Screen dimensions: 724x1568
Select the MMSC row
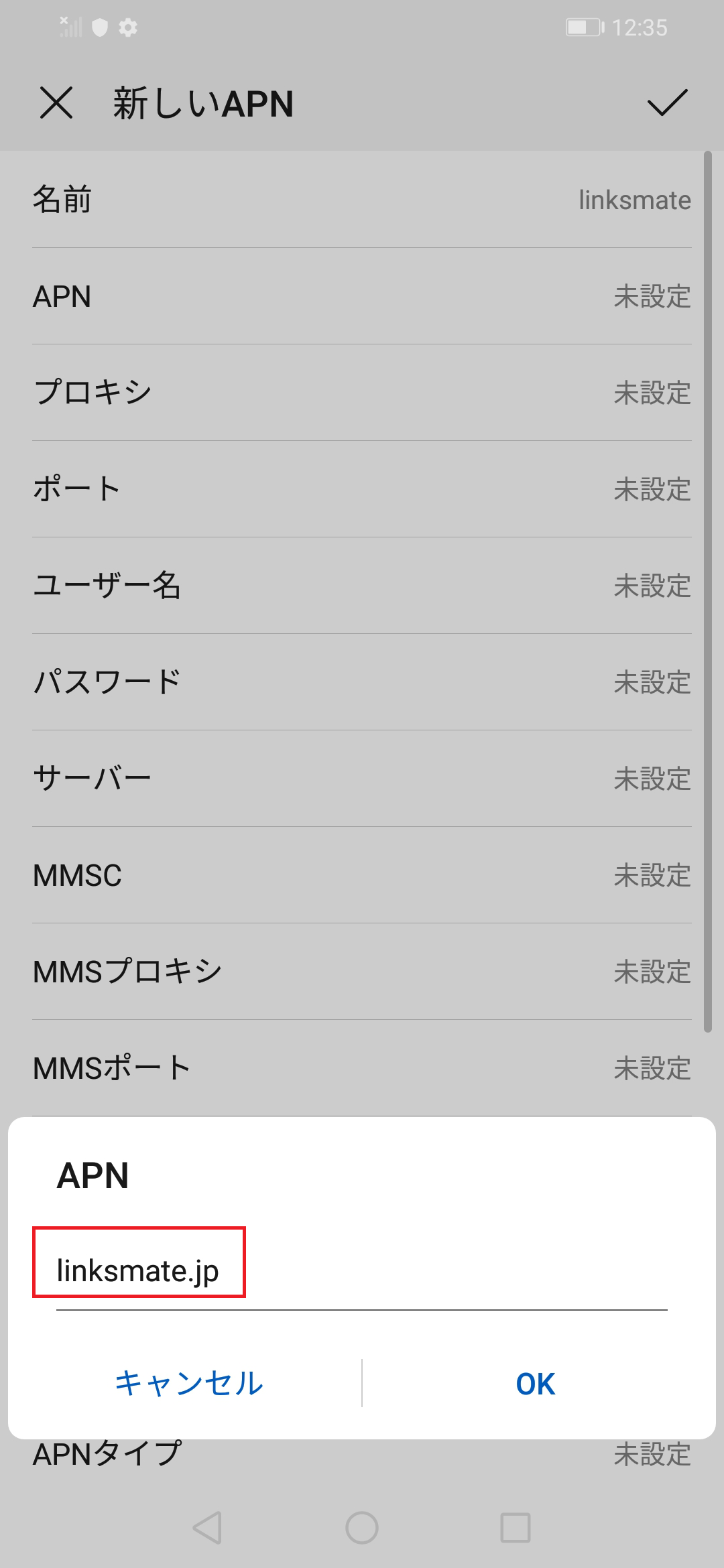[x=362, y=875]
